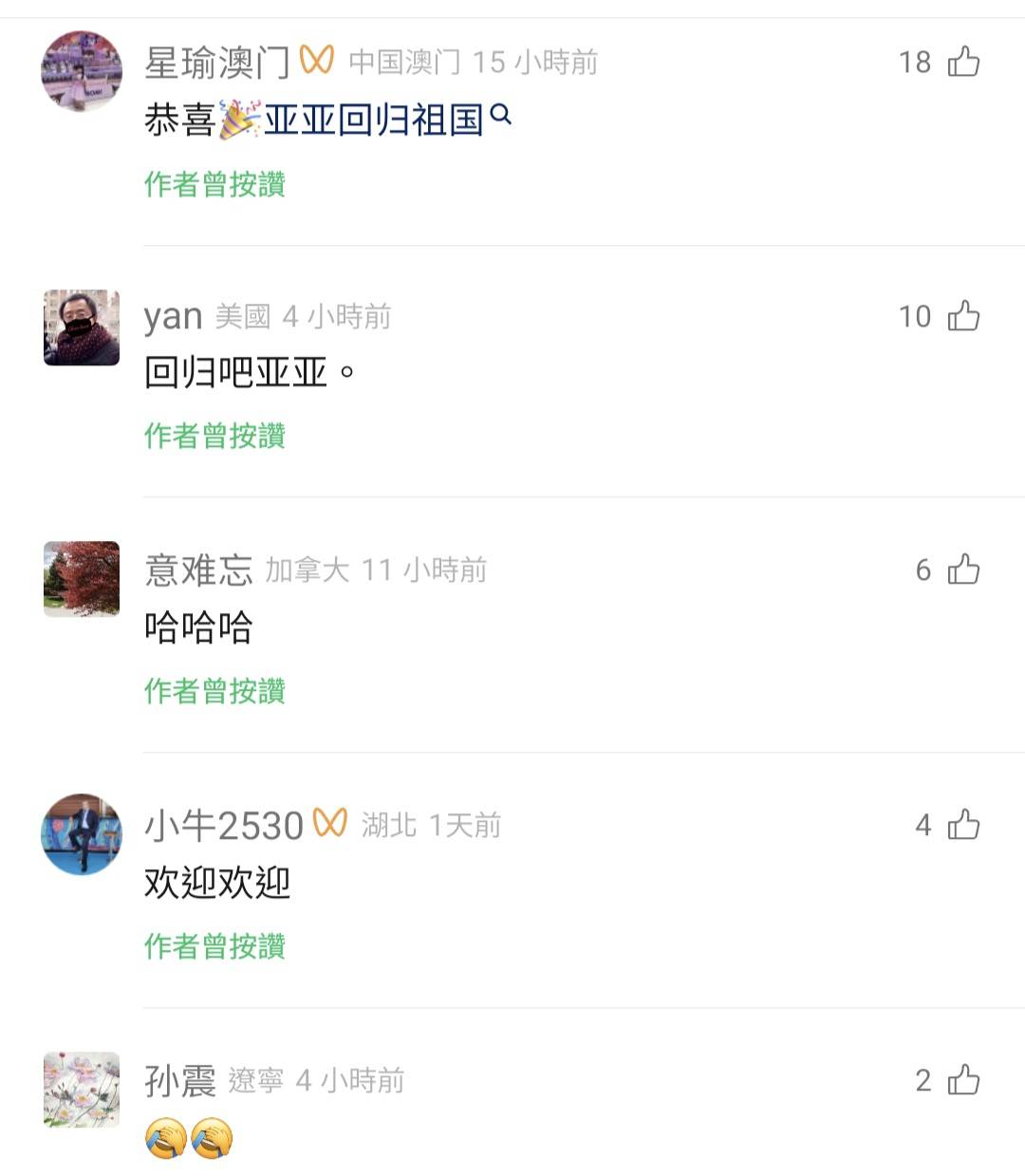This screenshot has height=1176, width=1025.
Task: Like 孙震's comment
Action: [963, 1079]
